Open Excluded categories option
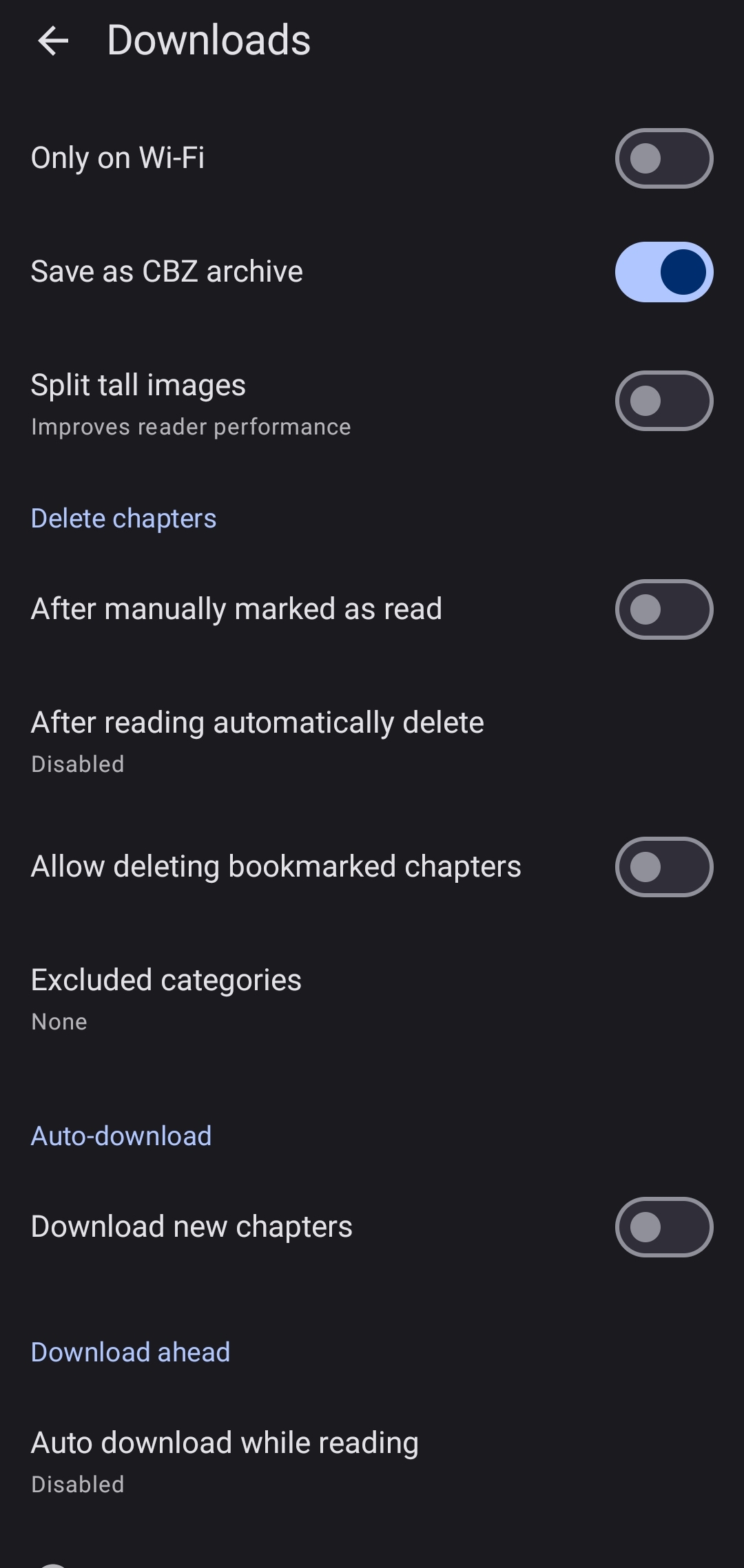Viewport: 744px width, 1568px height. point(167,998)
